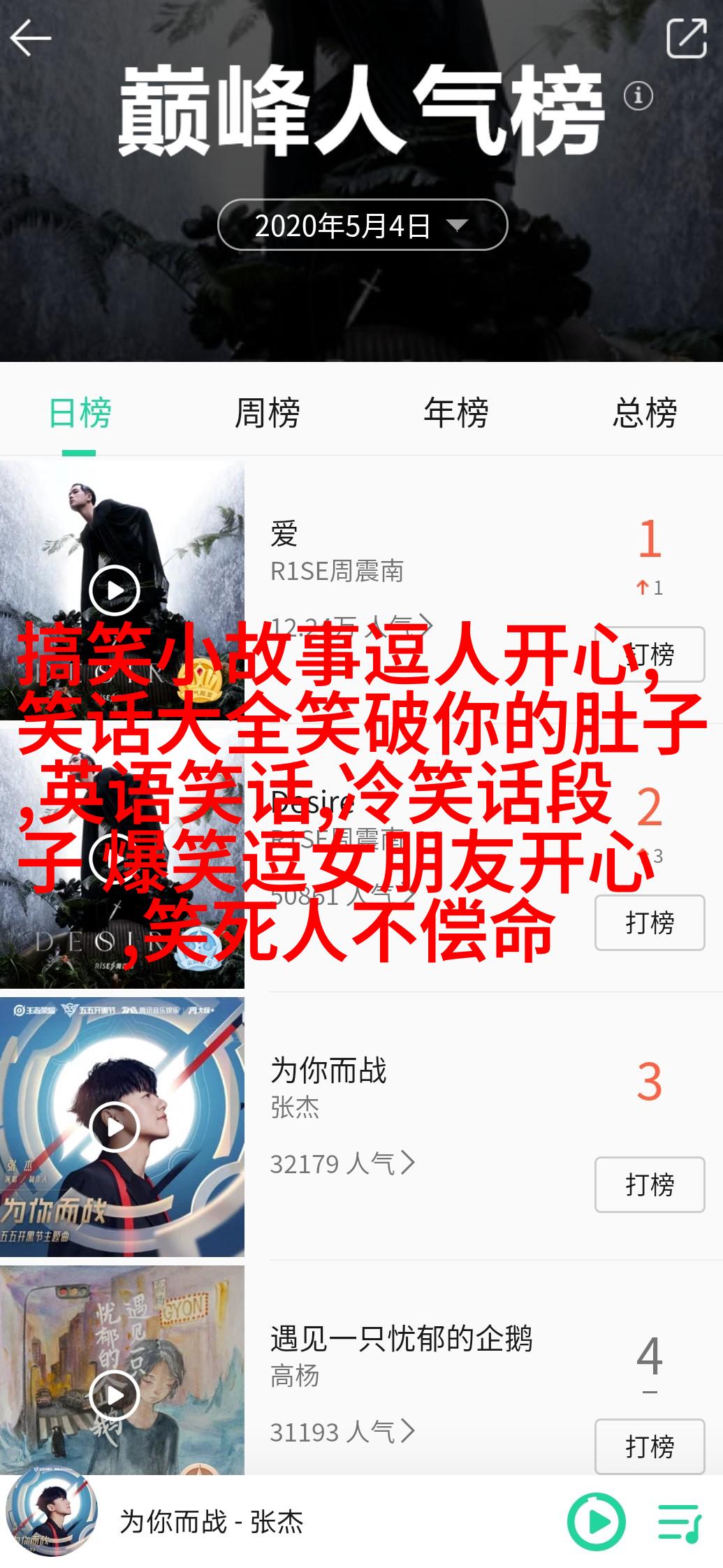
Task: Open the playlist queue icon
Action: [679, 1522]
